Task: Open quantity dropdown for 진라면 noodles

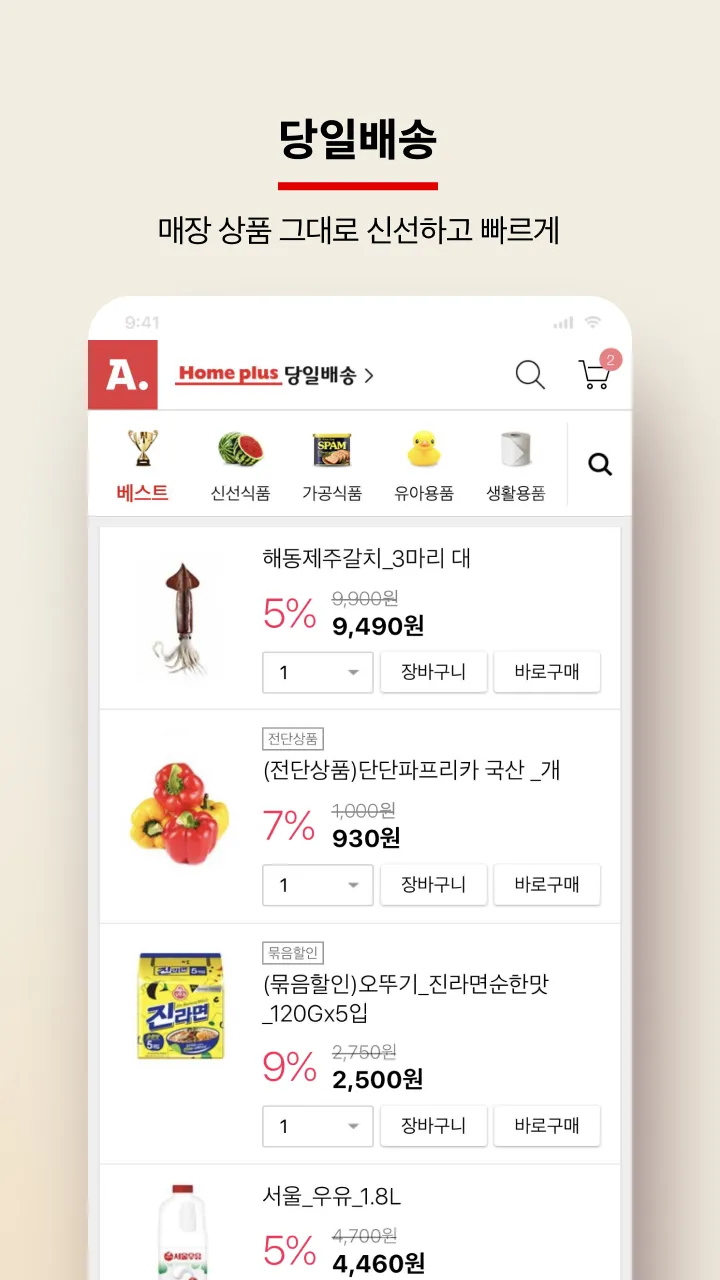Action: (317, 1126)
